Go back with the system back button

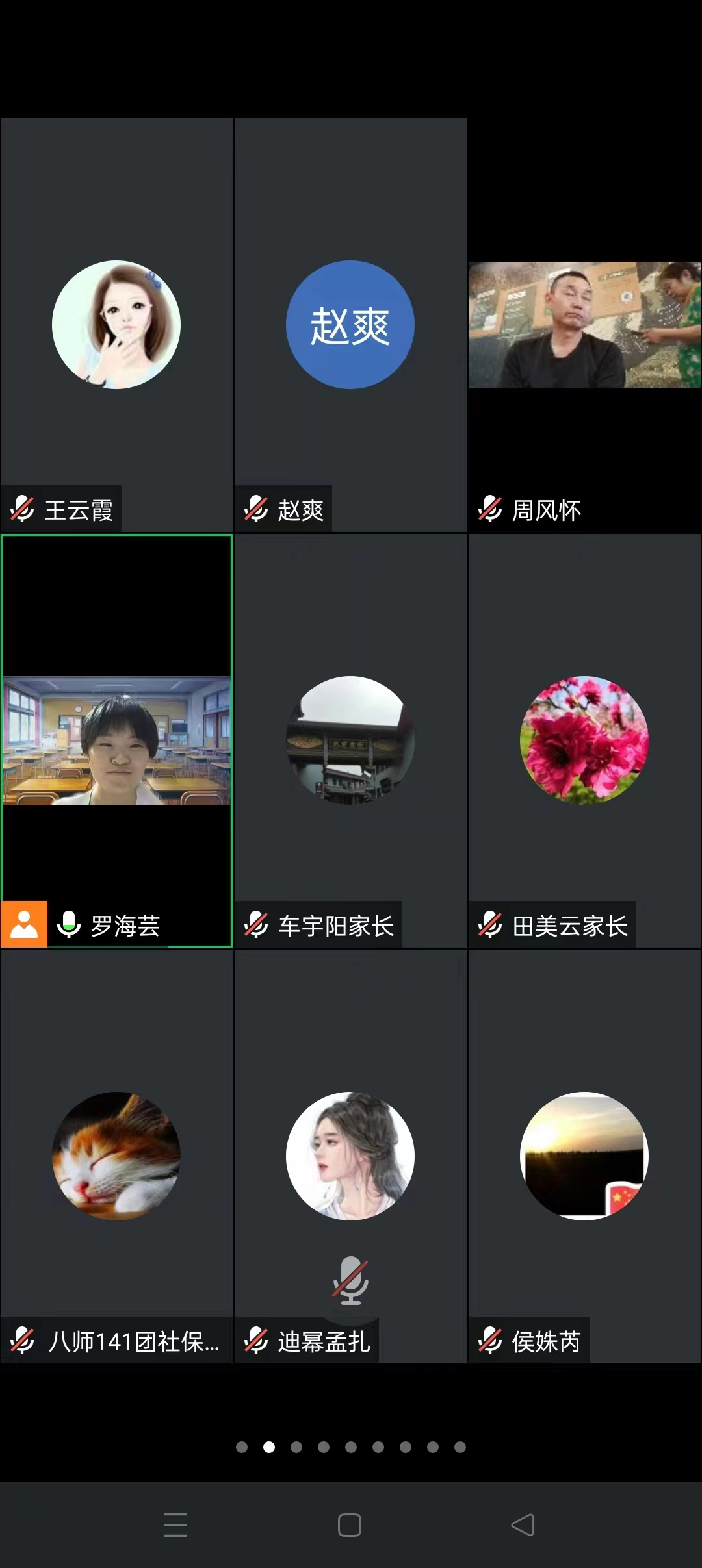tap(523, 1524)
